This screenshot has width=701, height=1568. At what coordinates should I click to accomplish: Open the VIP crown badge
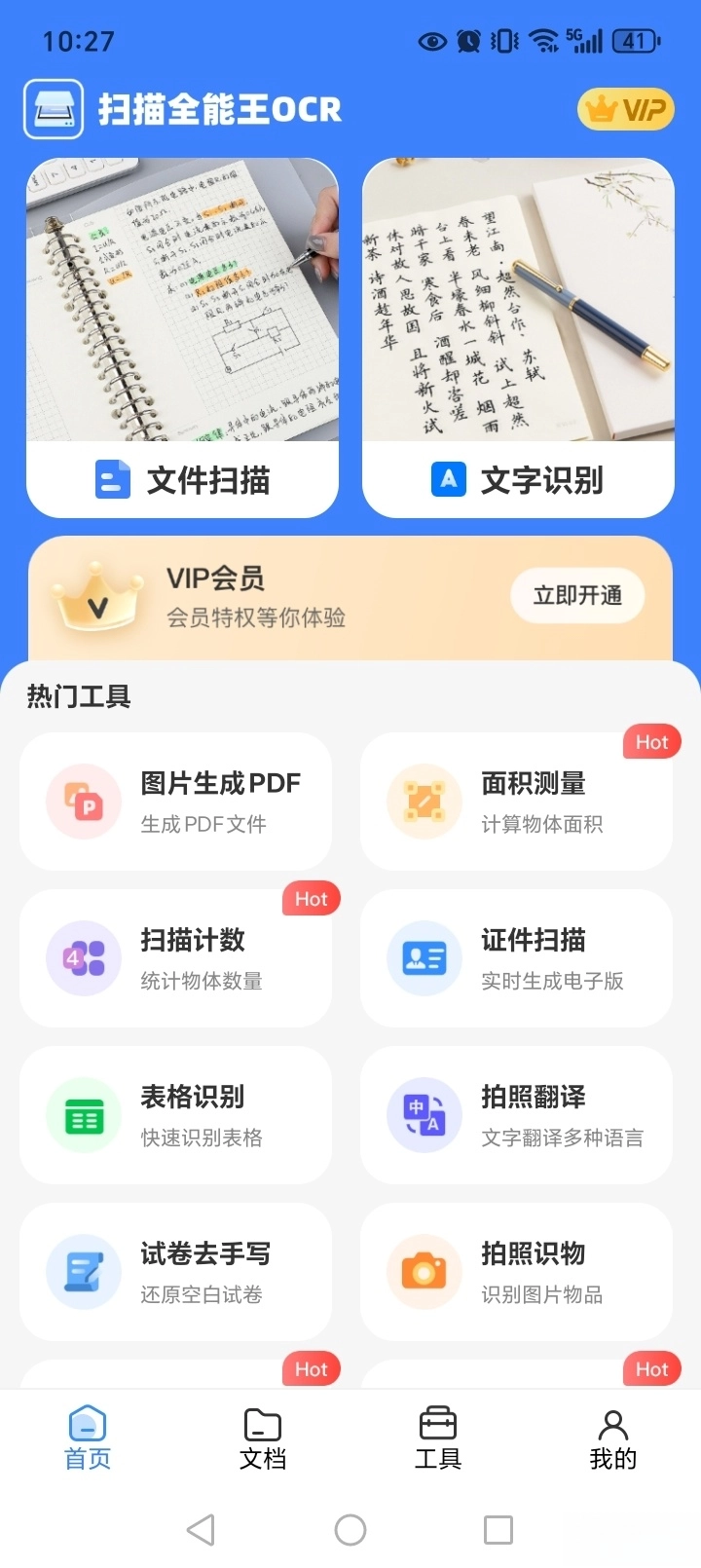click(x=625, y=109)
